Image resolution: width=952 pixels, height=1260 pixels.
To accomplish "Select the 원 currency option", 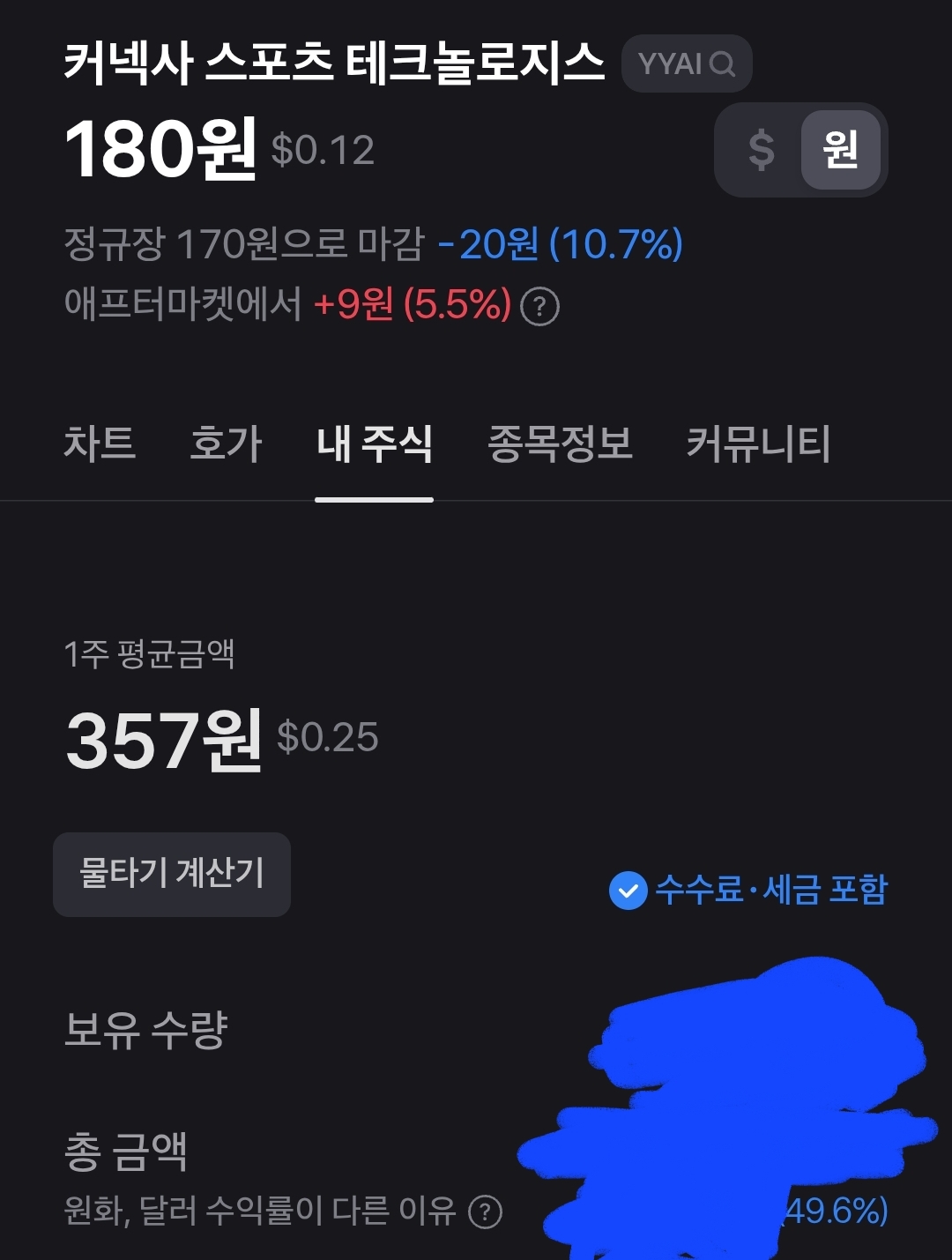I will pyautogui.click(x=840, y=149).
